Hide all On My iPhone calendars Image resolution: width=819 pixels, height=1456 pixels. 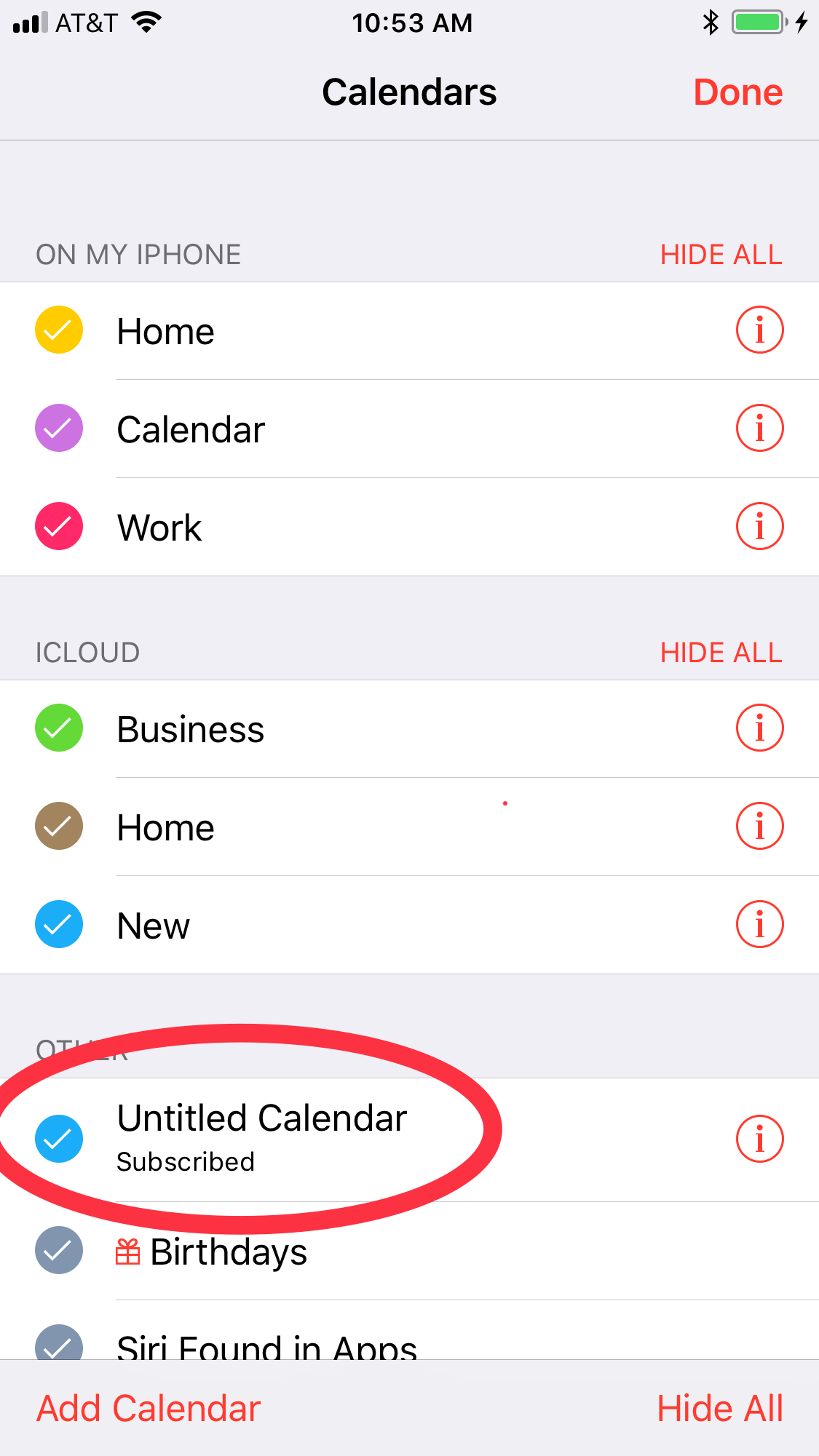coord(721,255)
